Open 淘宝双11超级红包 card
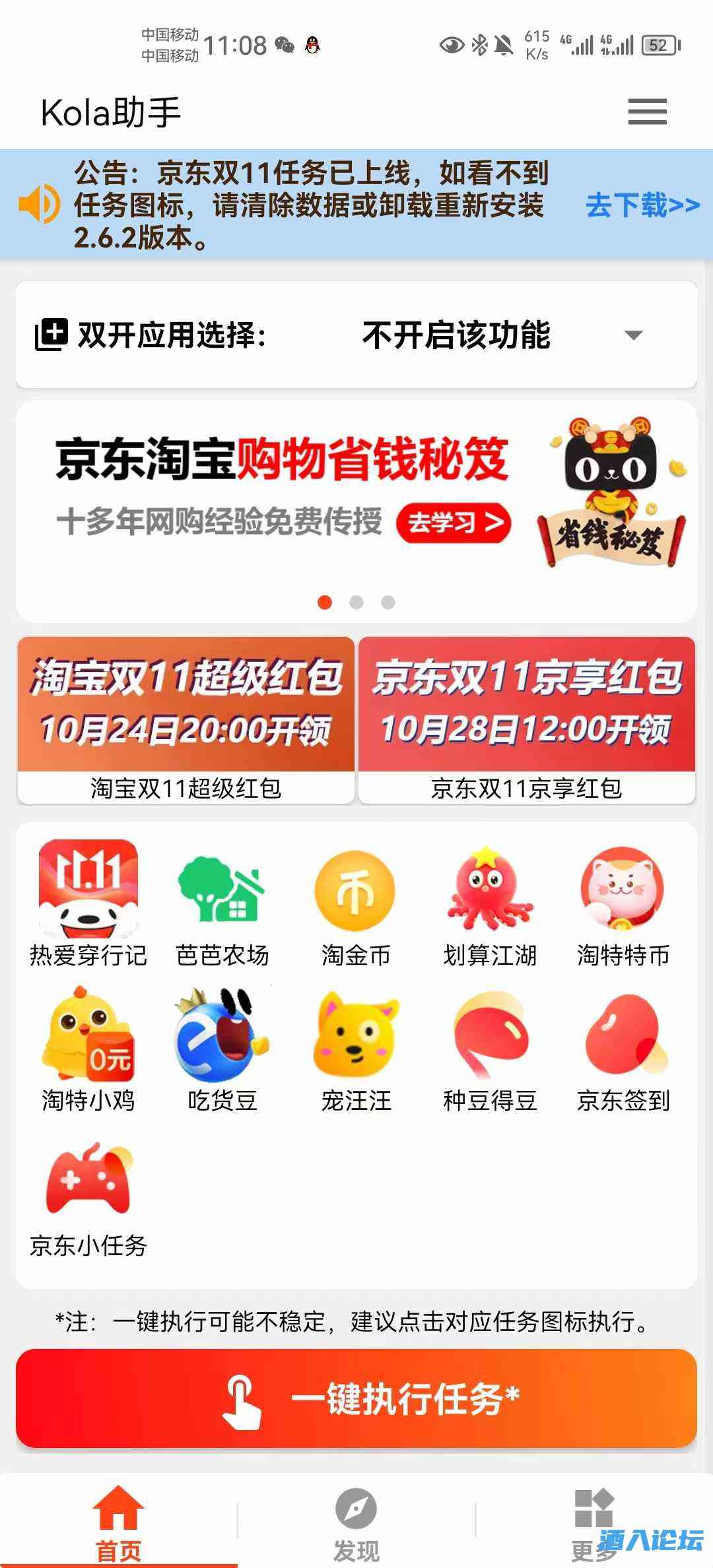 pyautogui.click(x=186, y=719)
